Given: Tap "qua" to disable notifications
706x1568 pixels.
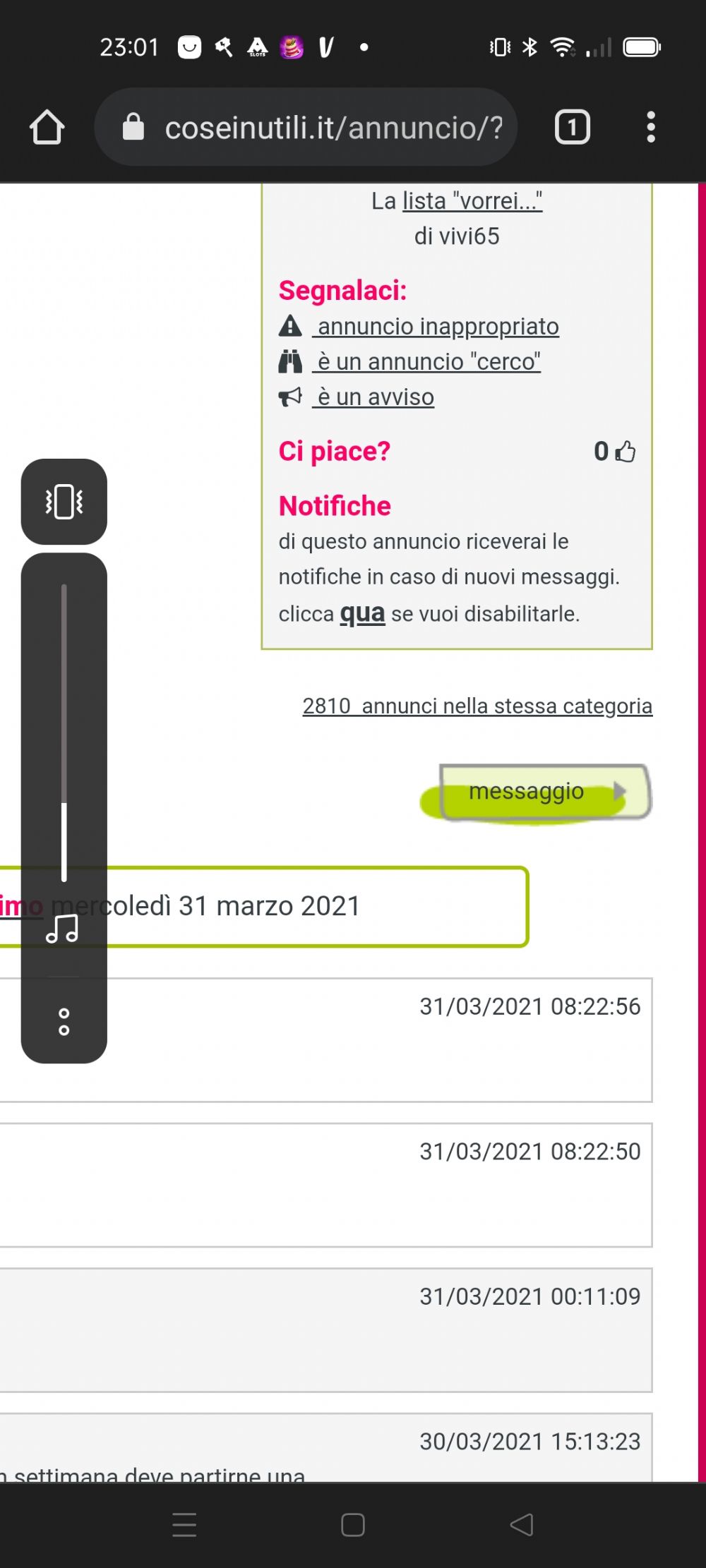Looking at the screenshot, I should [x=362, y=613].
